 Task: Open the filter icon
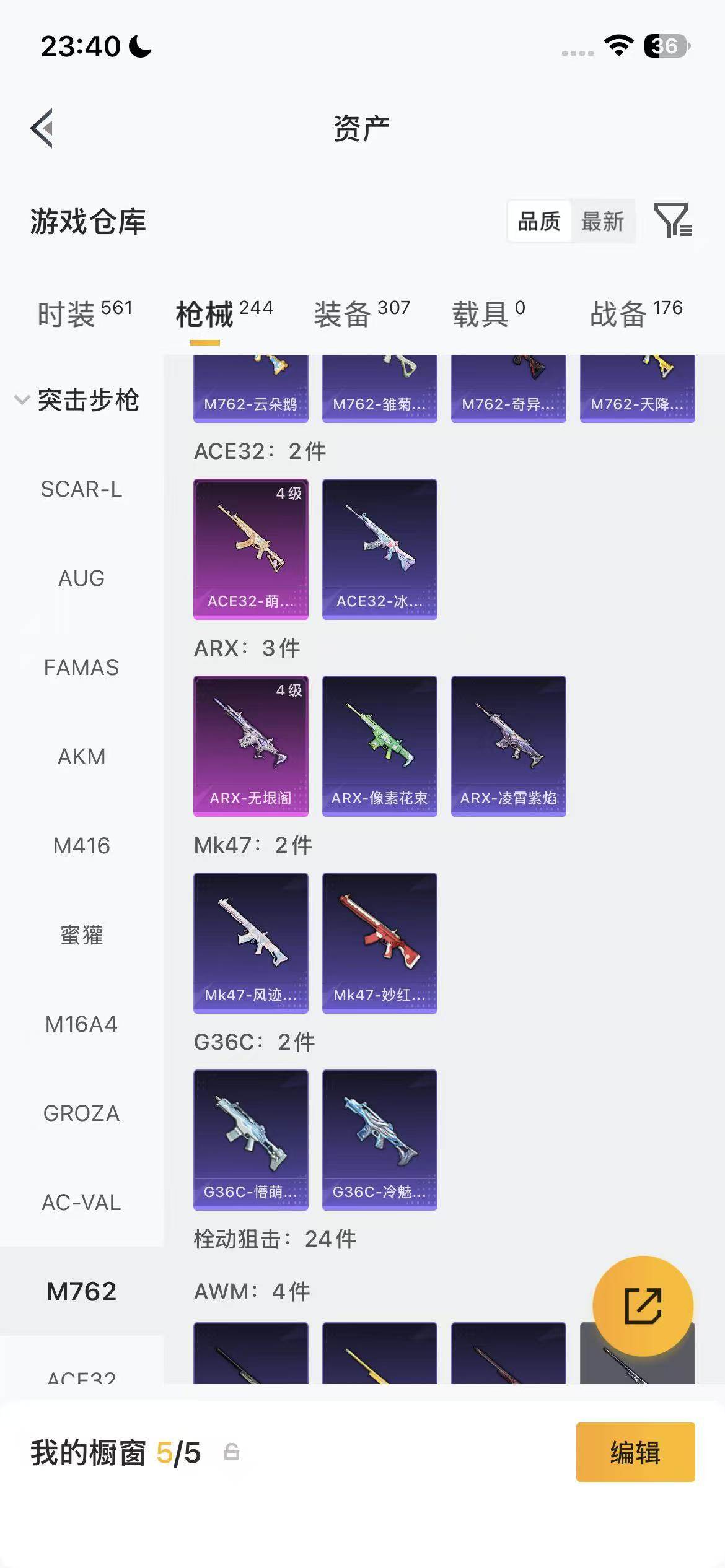coord(672,220)
